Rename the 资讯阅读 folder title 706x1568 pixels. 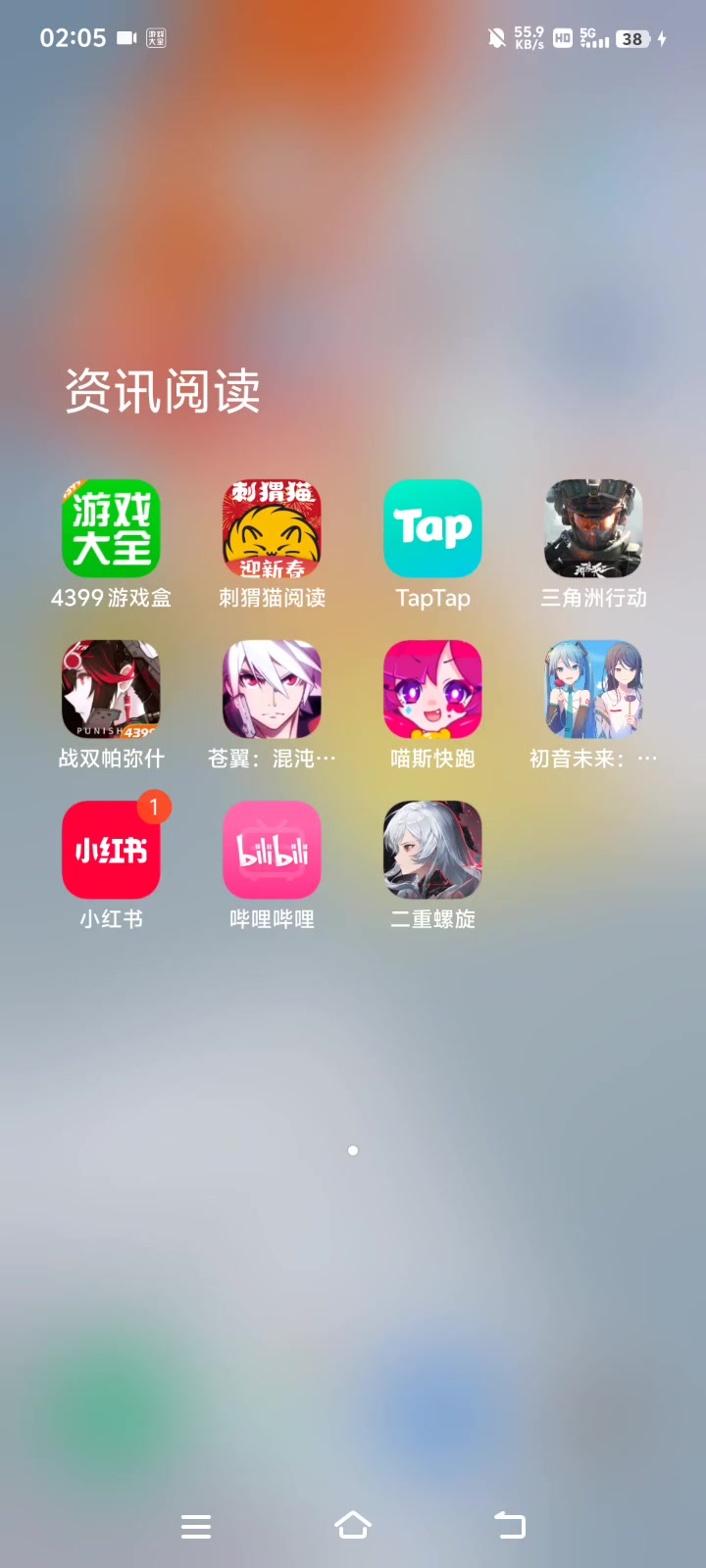tap(163, 392)
